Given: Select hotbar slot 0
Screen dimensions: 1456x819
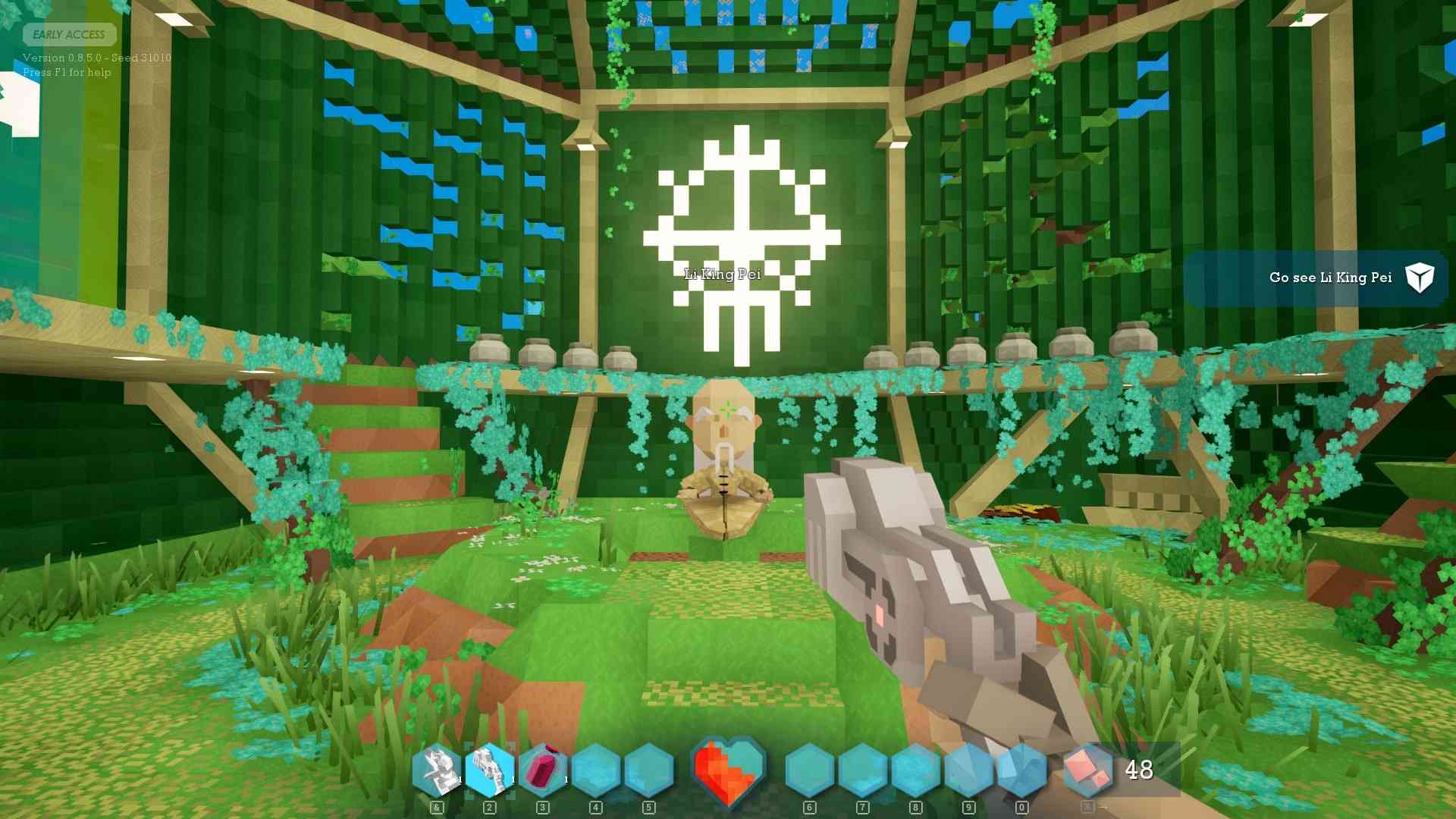Looking at the screenshot, I should coord(1021,770).
